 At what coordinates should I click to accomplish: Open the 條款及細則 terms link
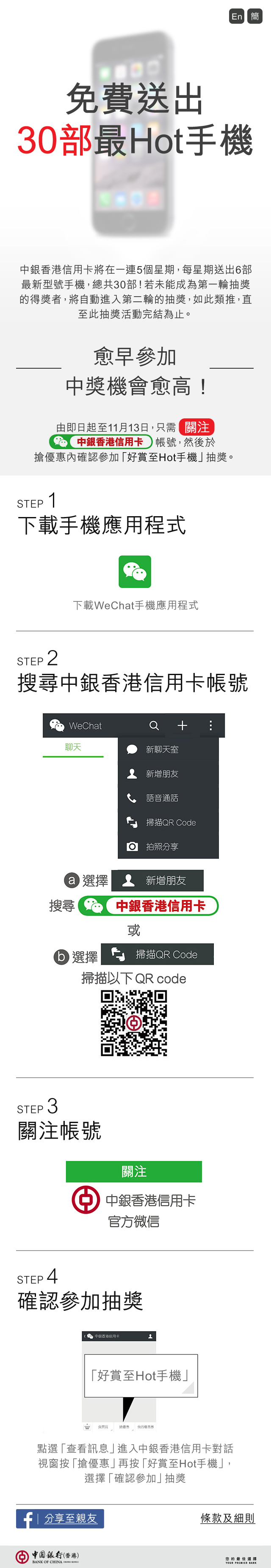227,1518
